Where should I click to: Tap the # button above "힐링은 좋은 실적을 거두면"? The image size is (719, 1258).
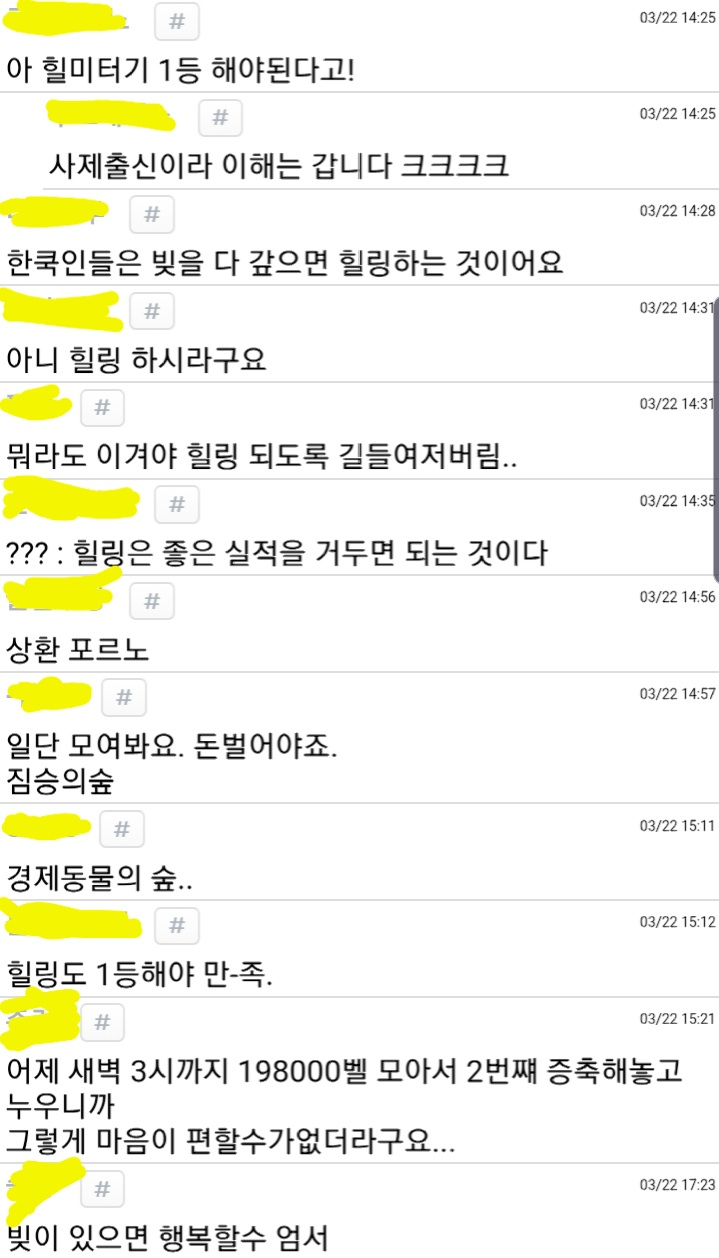pos(177,503)
